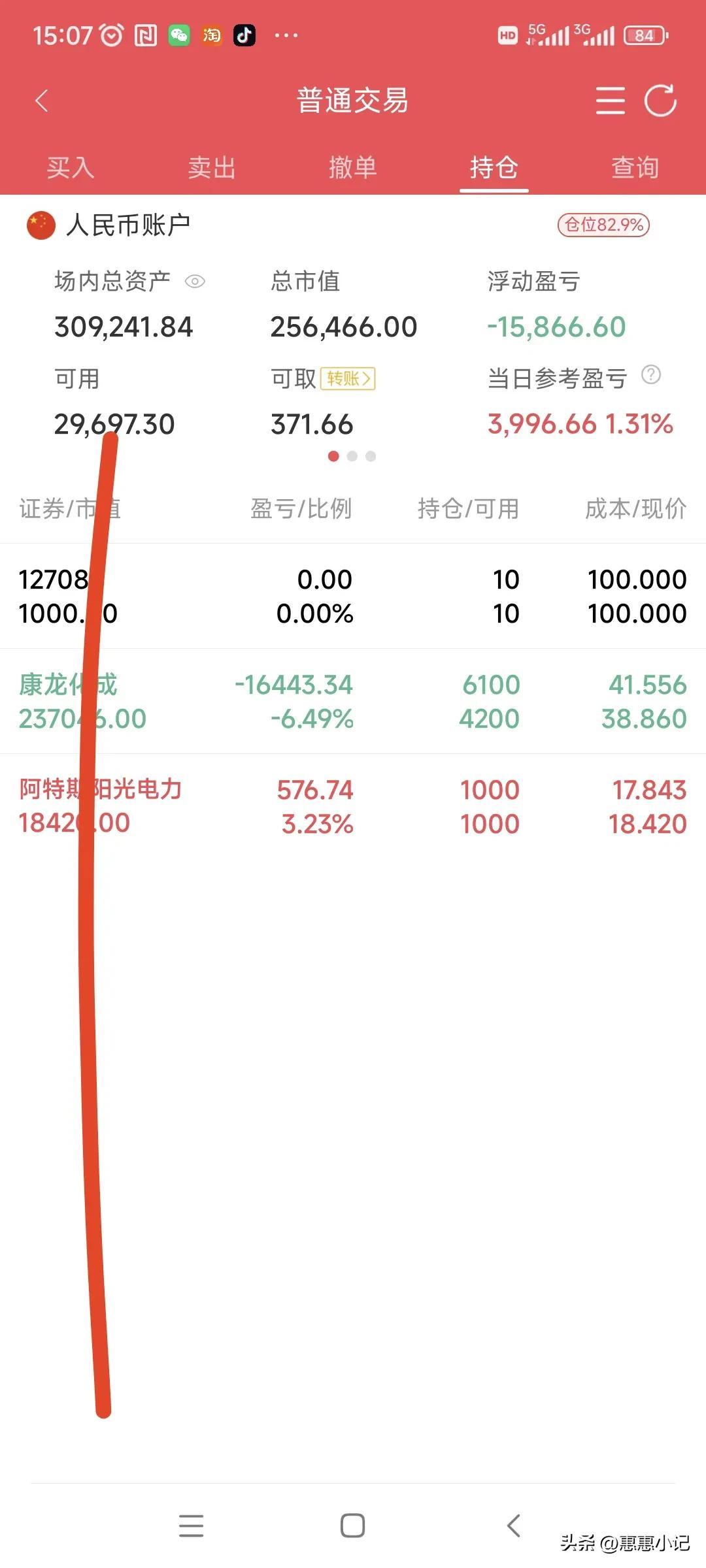The image size is (706, 1568).
Task: Go back from the 普通交易 page
Action: (42, 101)
